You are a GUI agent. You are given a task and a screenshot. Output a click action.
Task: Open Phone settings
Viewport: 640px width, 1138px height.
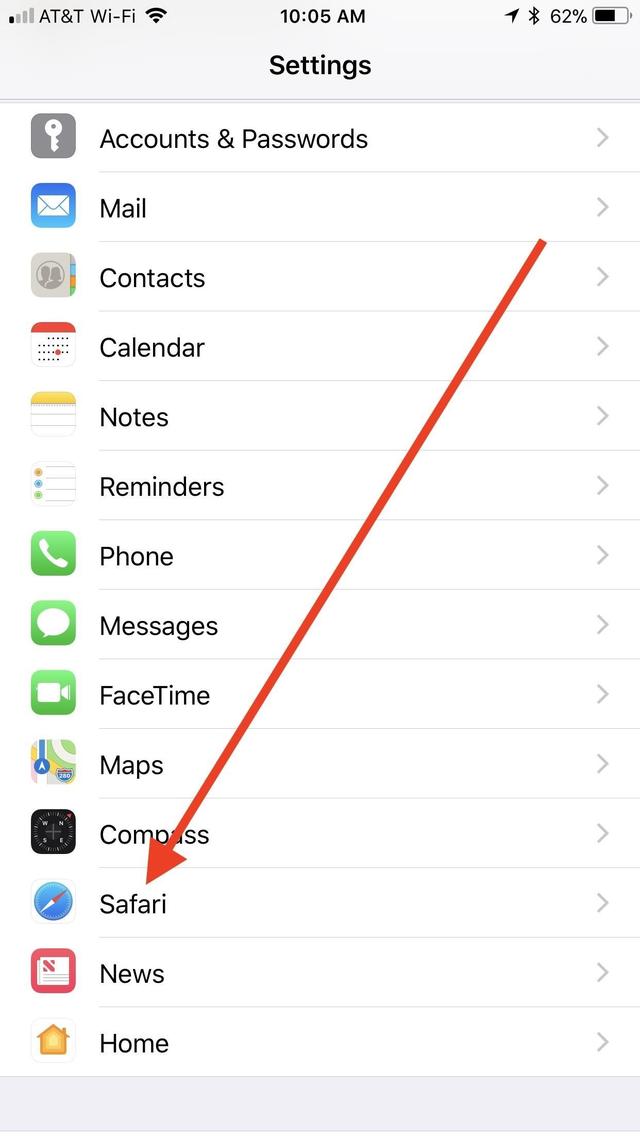(x=136, y=556)
